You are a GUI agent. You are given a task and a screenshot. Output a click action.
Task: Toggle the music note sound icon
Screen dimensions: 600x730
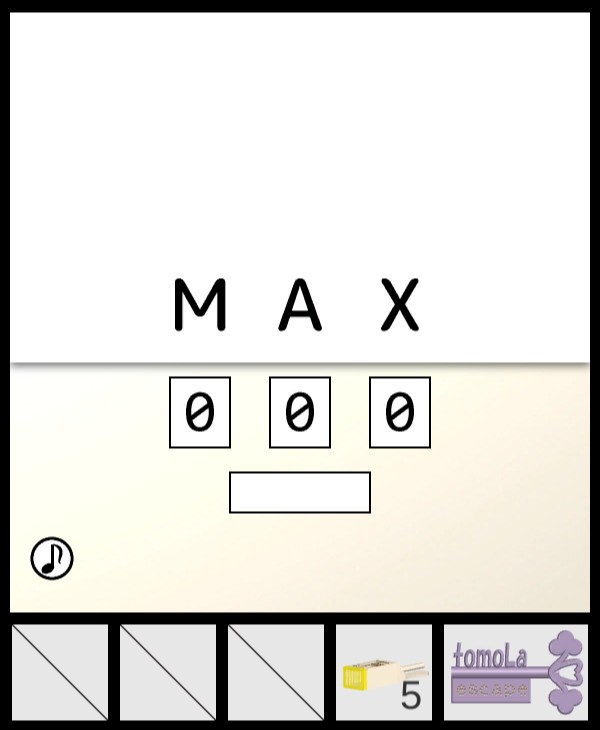pyautogui.click(x=52, y=558)
